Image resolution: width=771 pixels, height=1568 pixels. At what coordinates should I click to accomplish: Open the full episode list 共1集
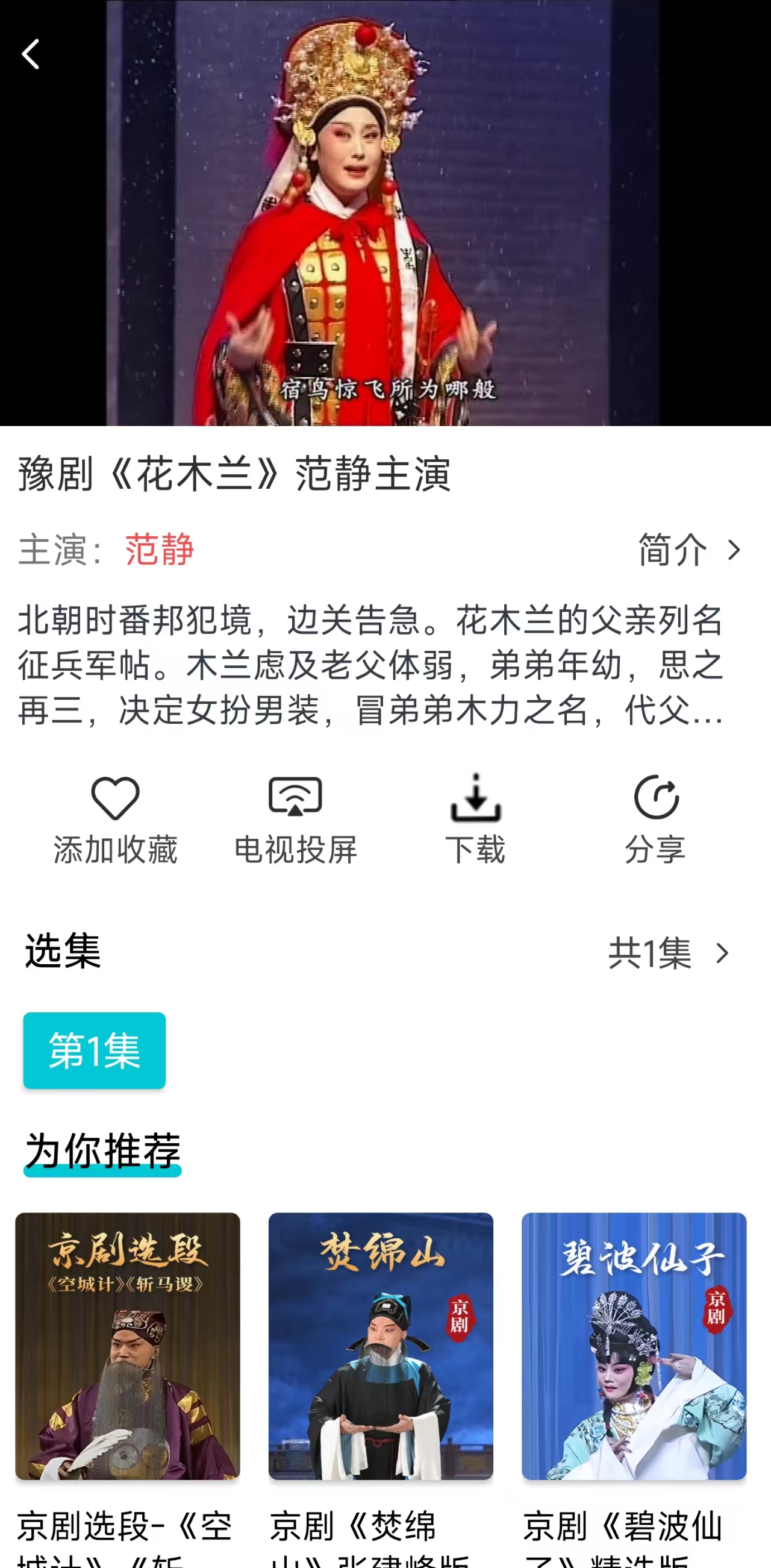668,953
